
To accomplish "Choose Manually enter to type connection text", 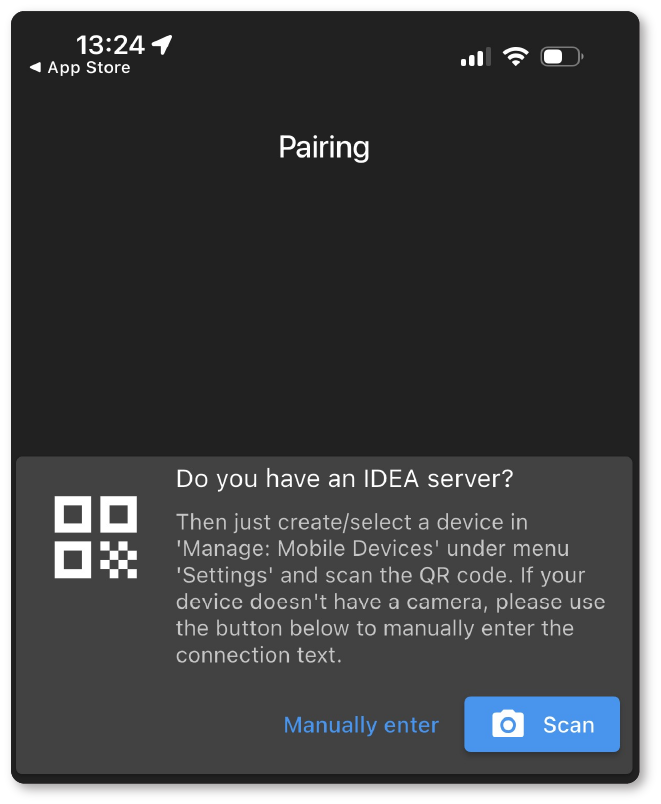I will pos(361,725).
